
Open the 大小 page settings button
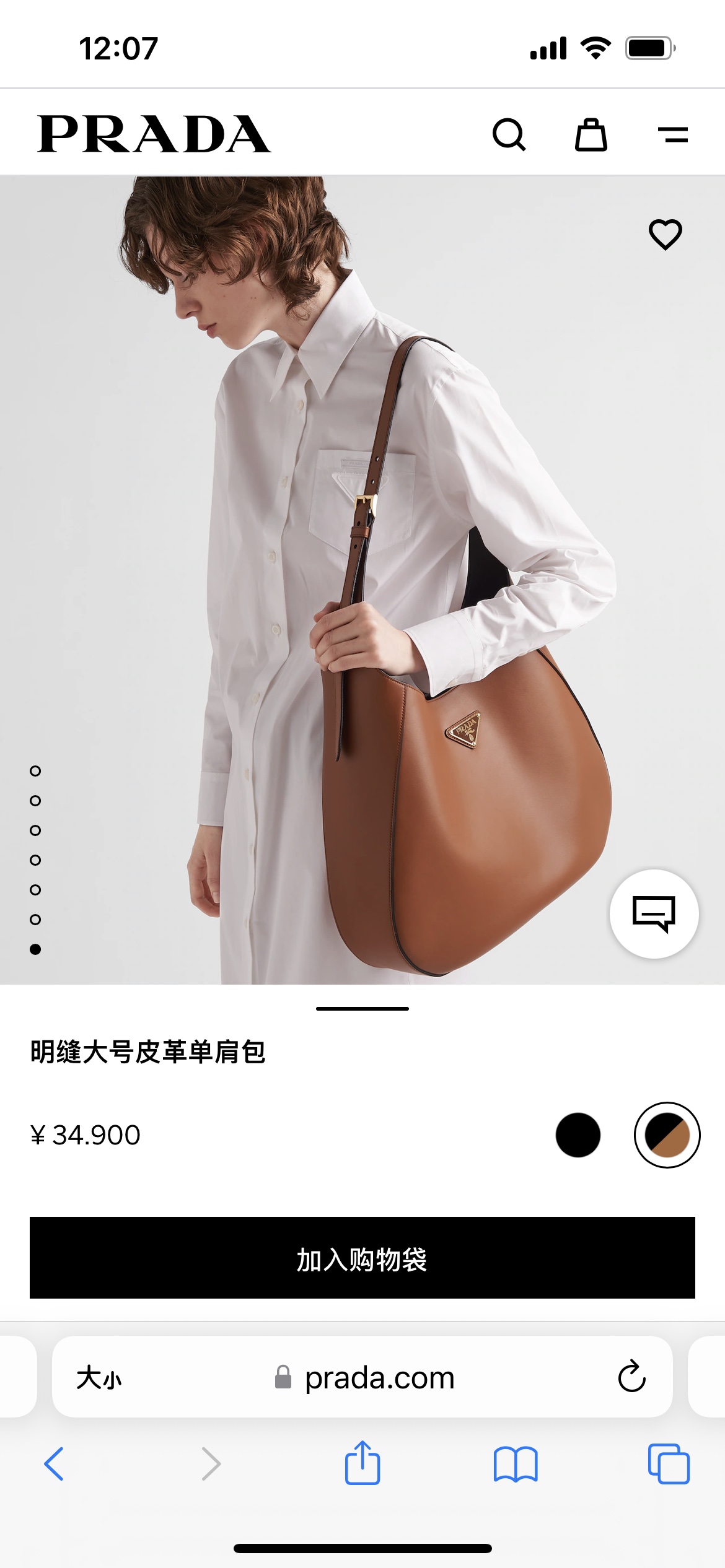(x=99, y=1378)
